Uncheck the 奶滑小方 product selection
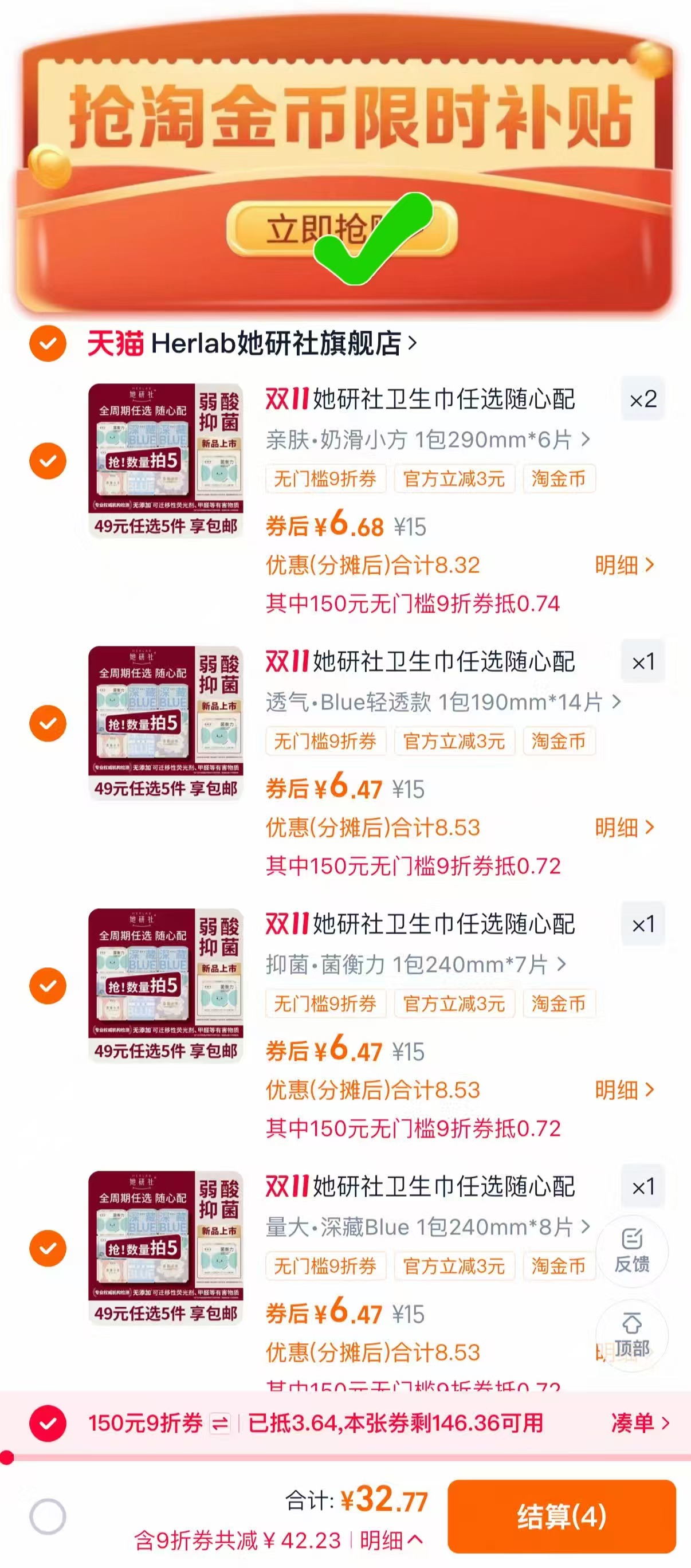This screenshot has height=1568, width=691. (48, 460)
